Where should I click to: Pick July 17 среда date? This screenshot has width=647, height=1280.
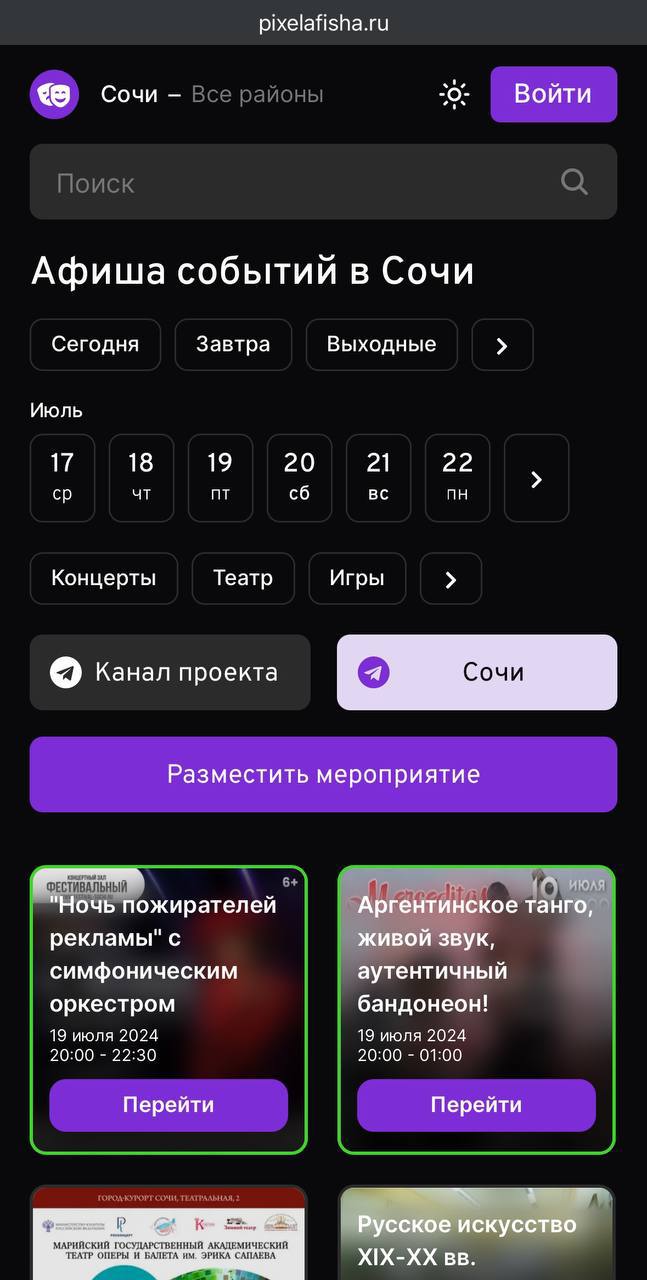click(62, 477)
